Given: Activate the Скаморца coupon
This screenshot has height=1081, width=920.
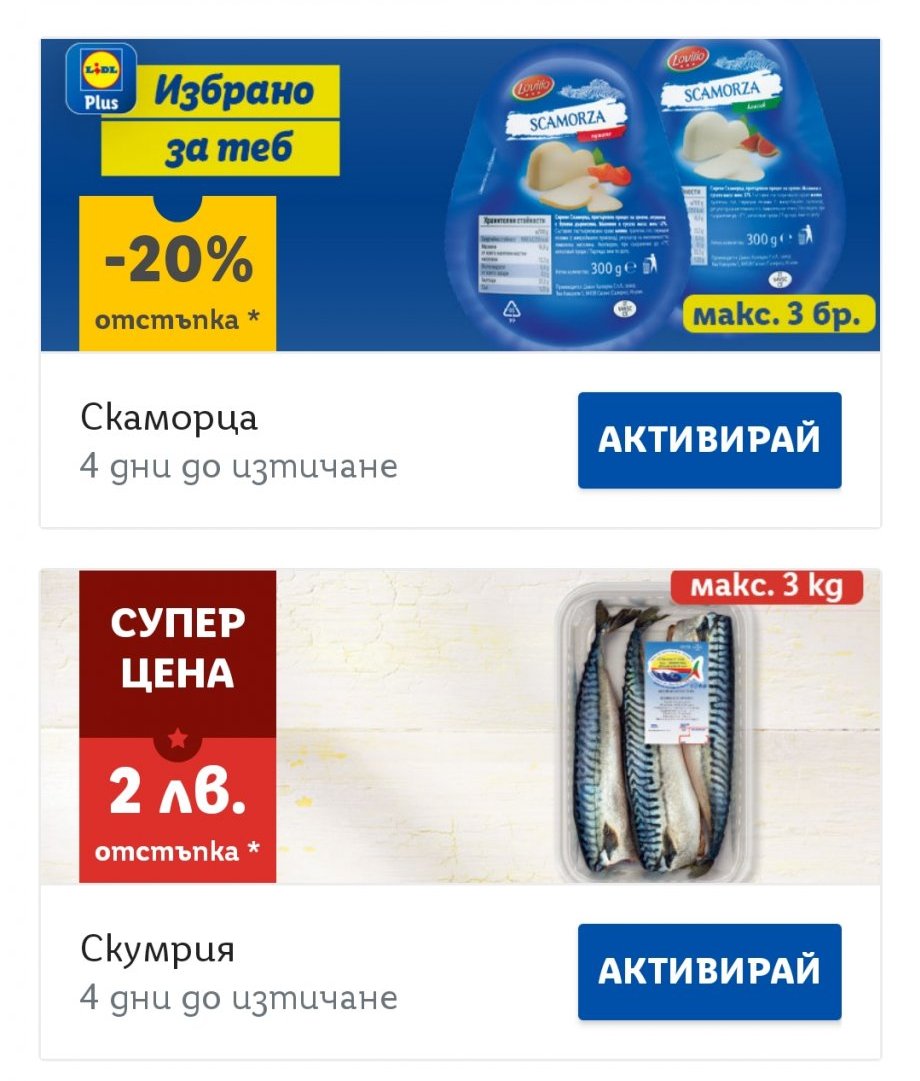Looking at the screenshot, I should 709,440.
